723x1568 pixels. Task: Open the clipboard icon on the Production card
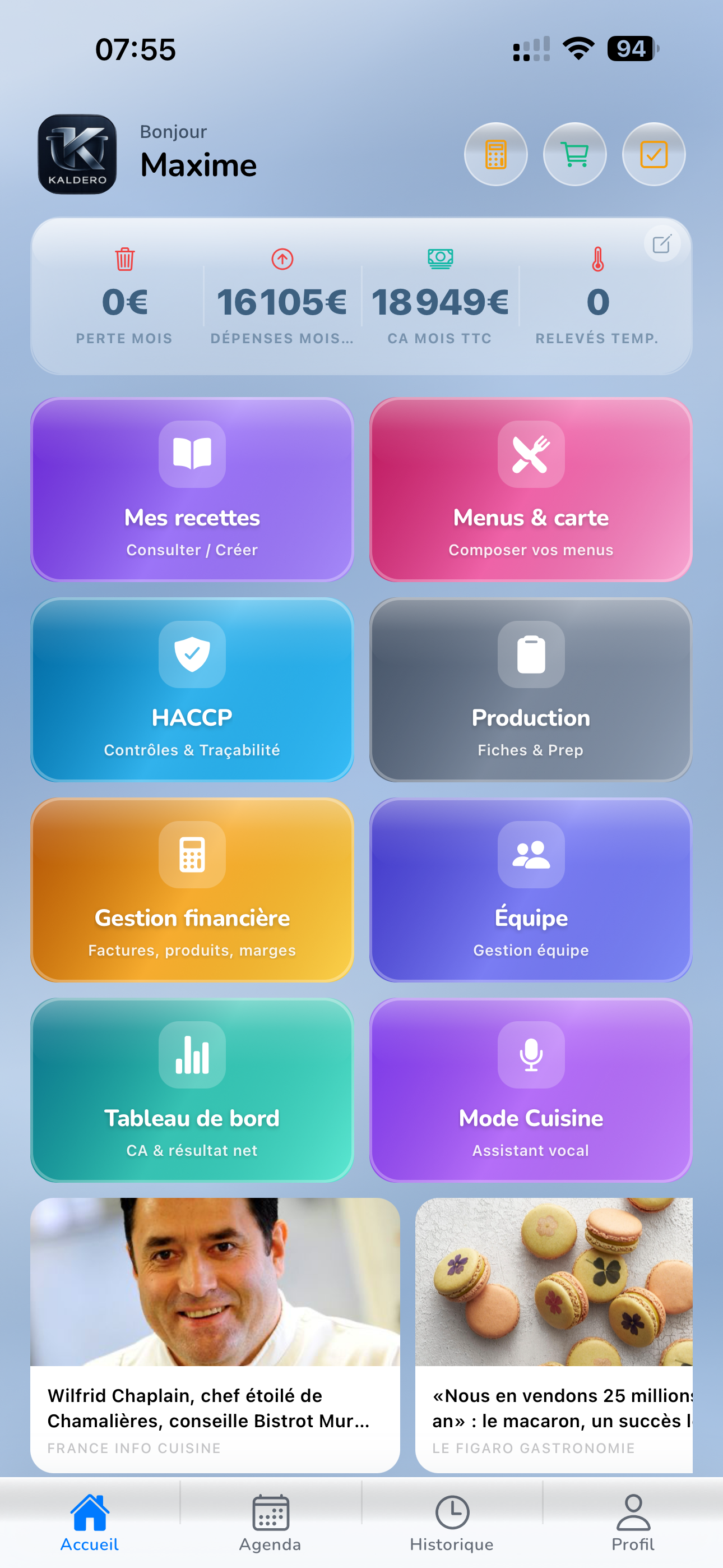point(530,655)
